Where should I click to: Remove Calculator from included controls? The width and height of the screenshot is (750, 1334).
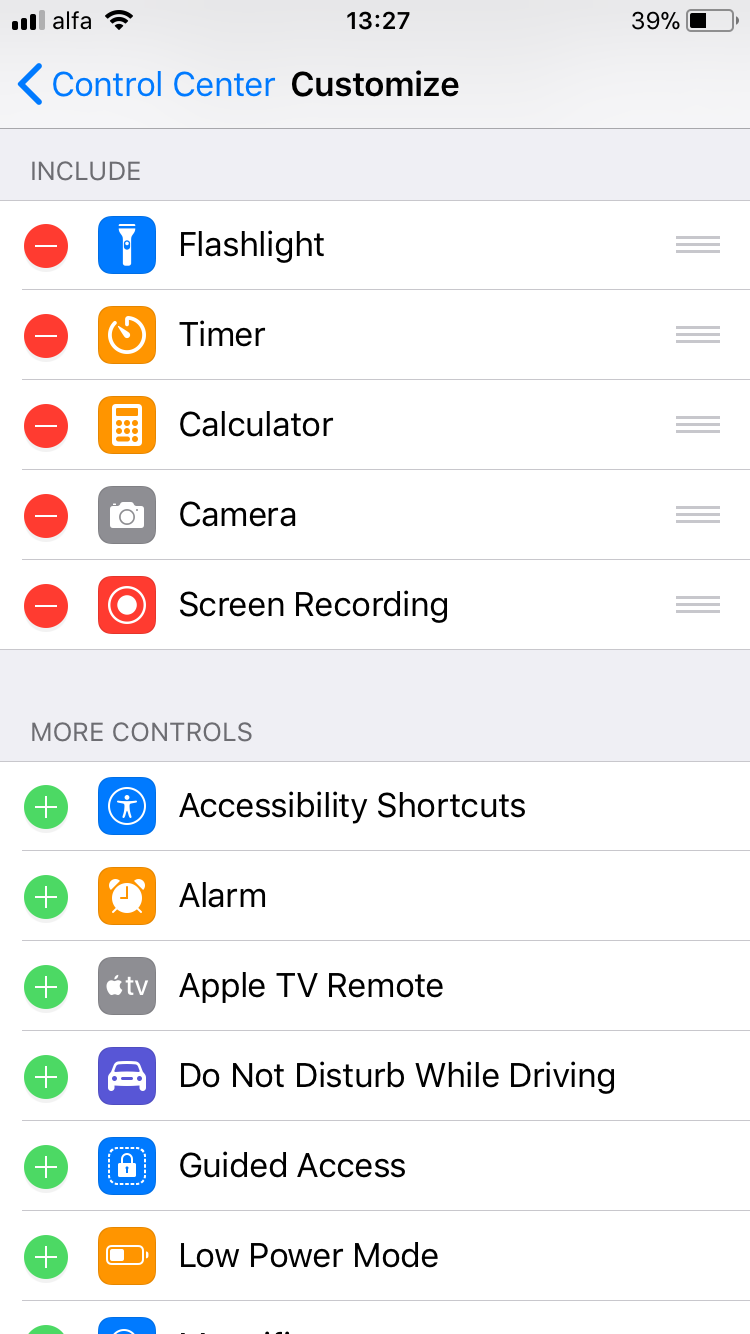tap(46, 425)
